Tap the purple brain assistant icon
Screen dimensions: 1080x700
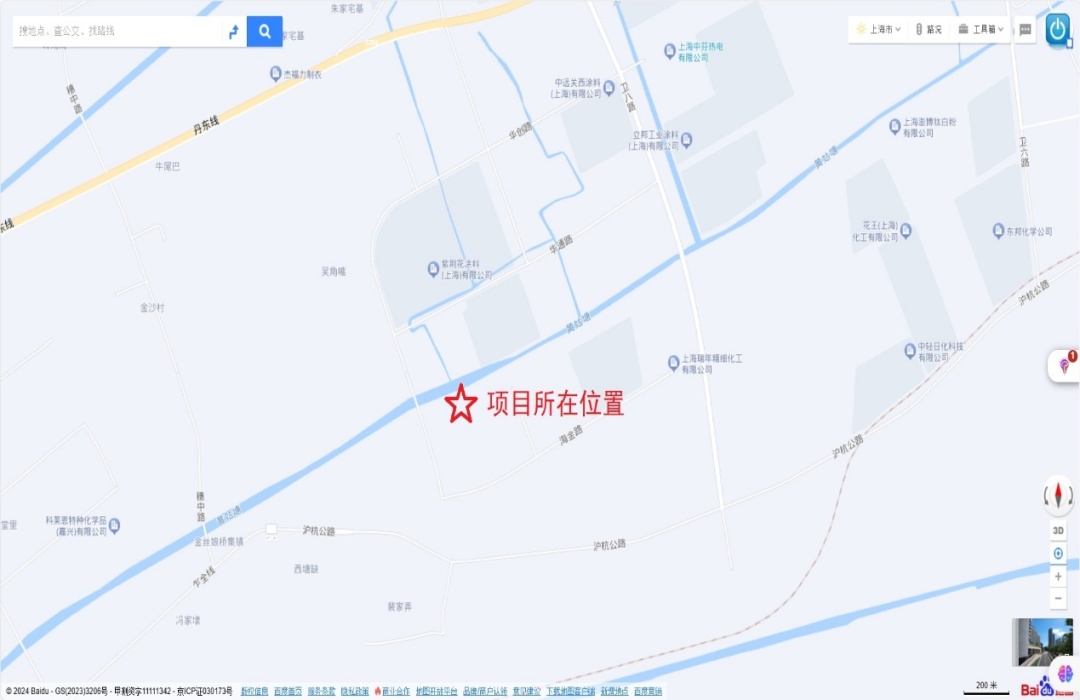click(1064, 673)
